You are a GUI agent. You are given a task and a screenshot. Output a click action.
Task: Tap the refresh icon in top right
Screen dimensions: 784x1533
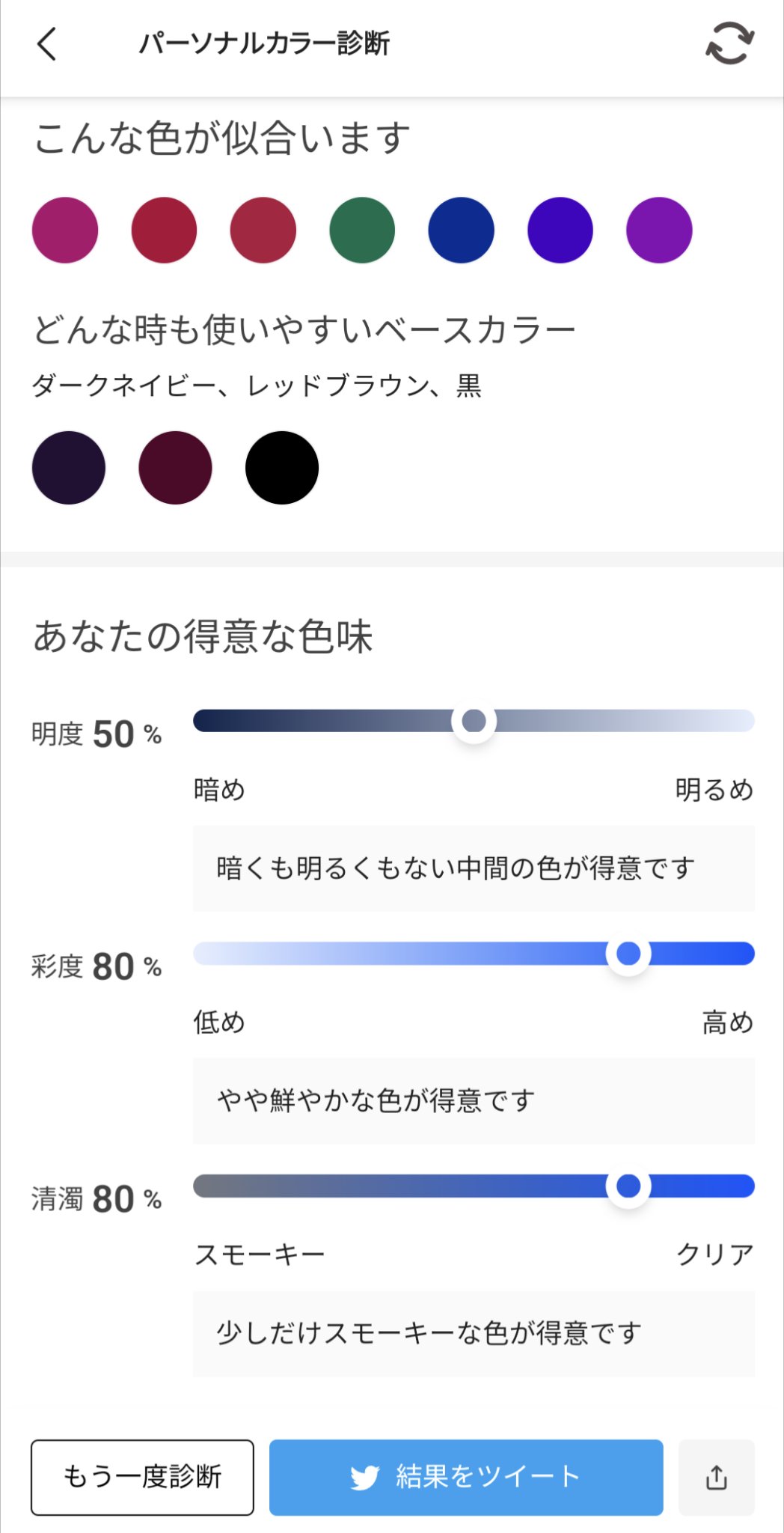click(728, 44)
